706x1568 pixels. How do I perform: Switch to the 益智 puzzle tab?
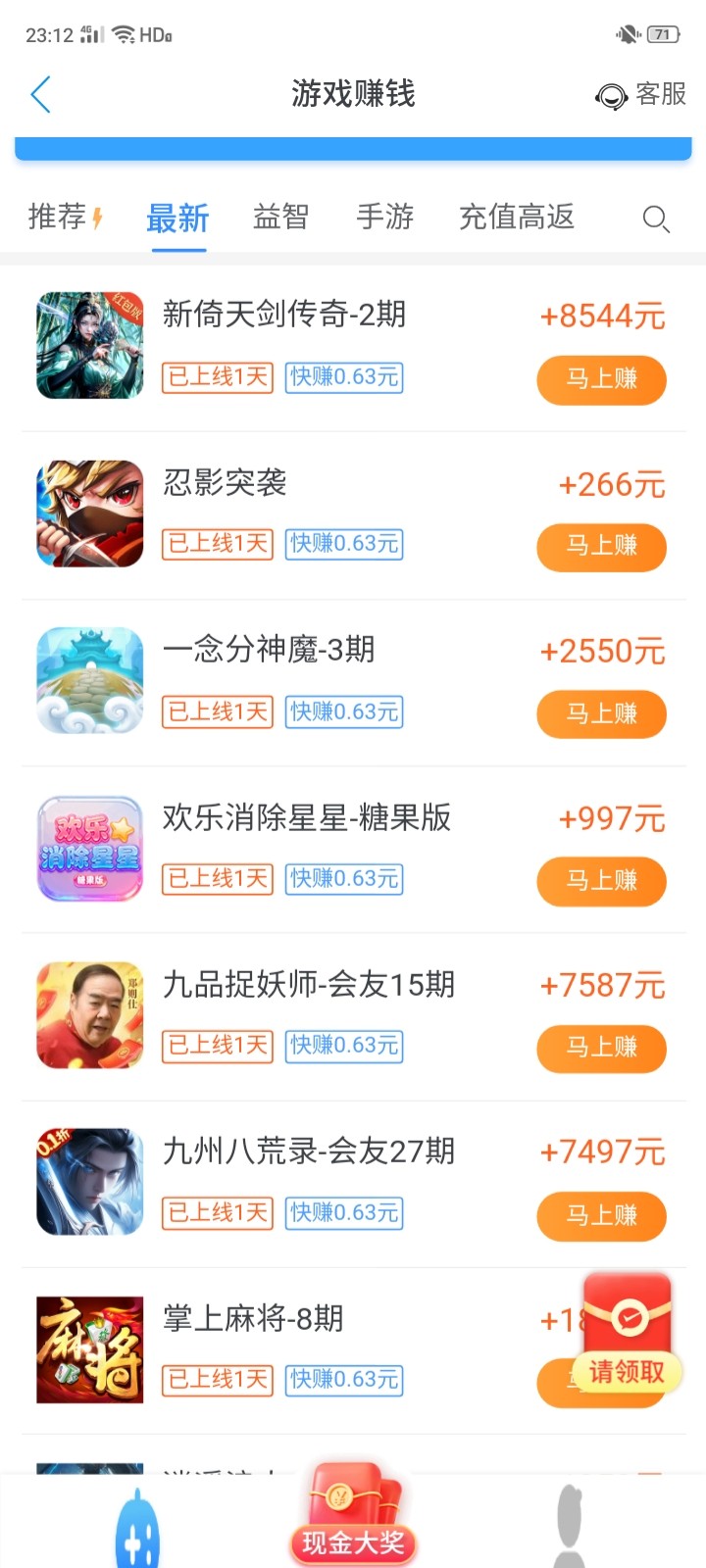click(x=280, y=218)
